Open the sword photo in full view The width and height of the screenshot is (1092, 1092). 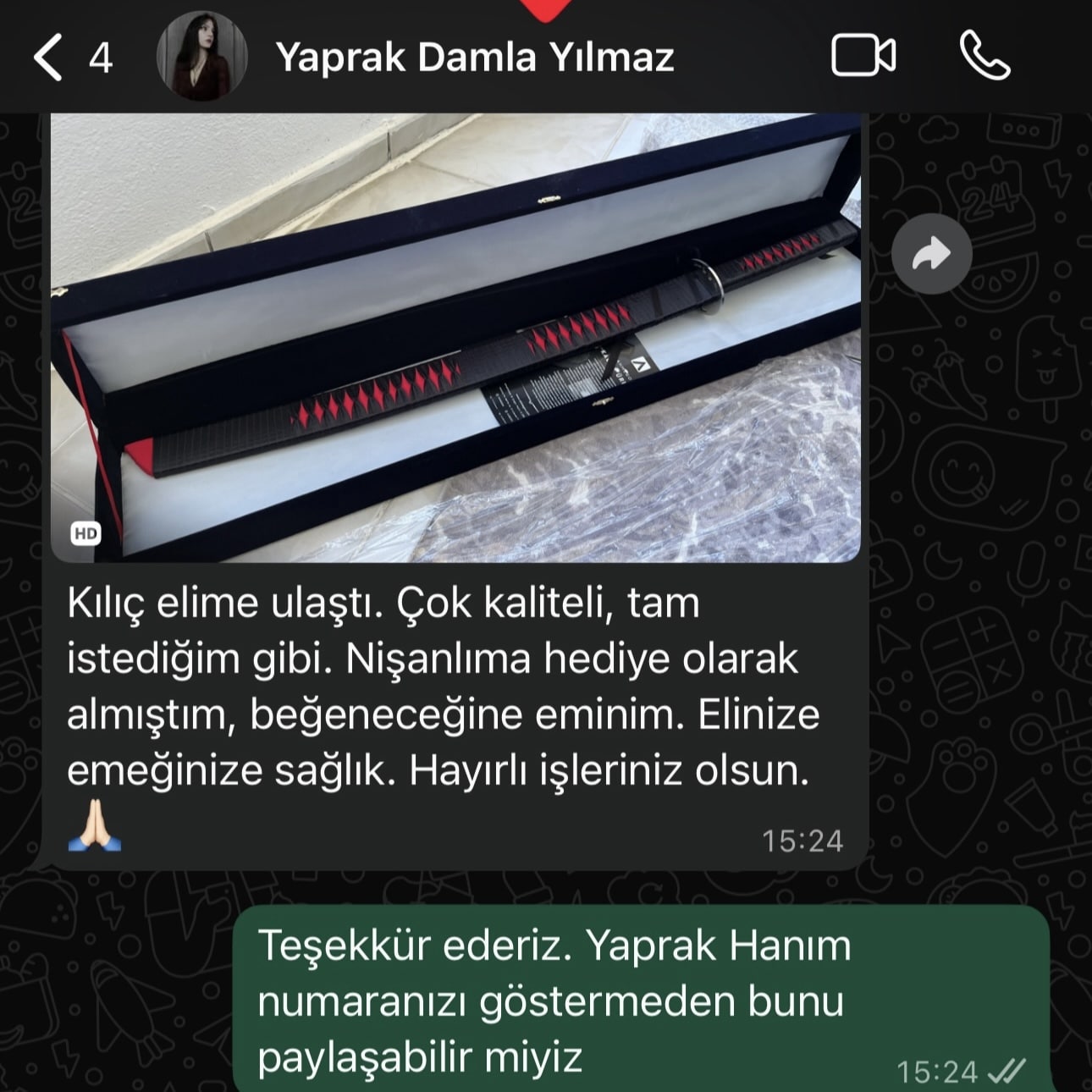point(455,339)
